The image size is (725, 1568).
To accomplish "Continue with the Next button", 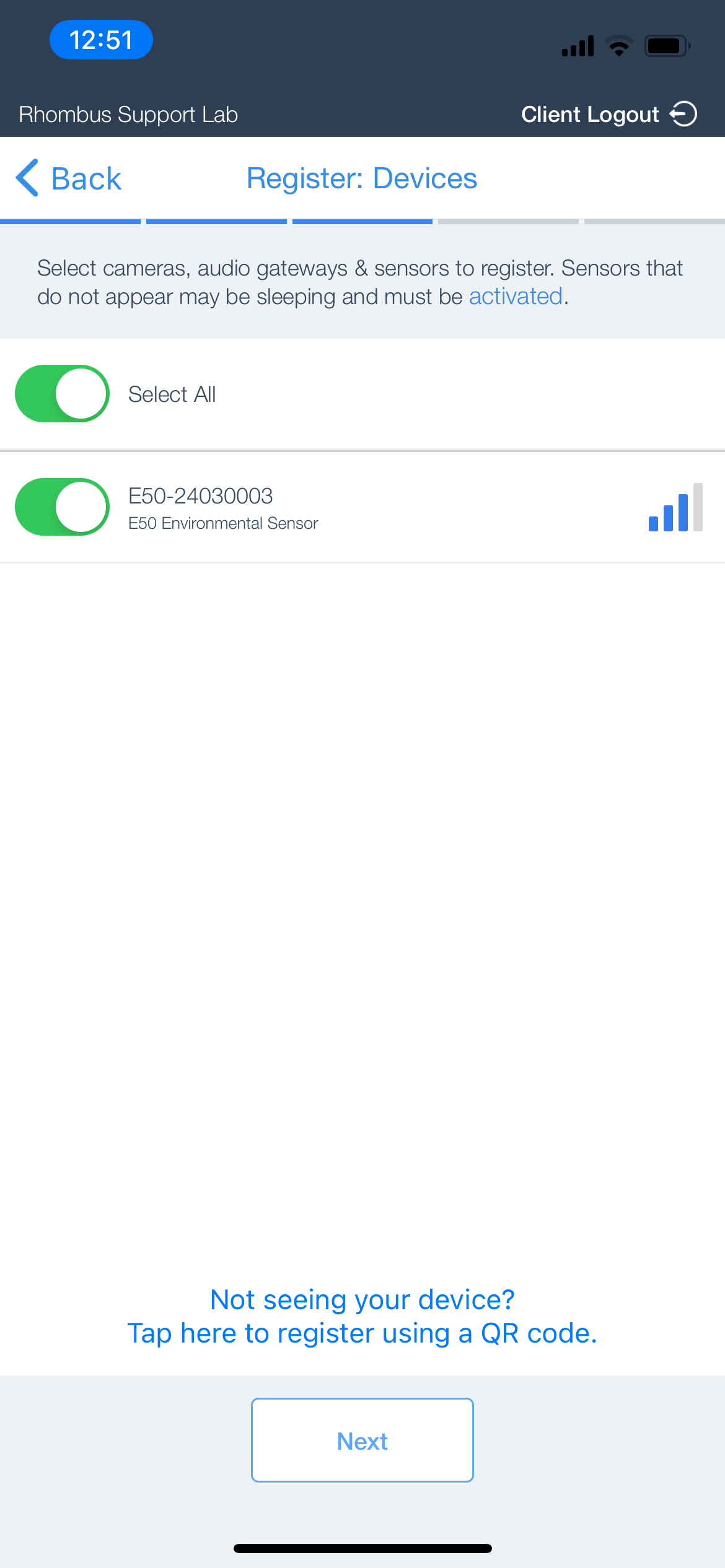I will pyautogui.click(x=362, y=1440).
